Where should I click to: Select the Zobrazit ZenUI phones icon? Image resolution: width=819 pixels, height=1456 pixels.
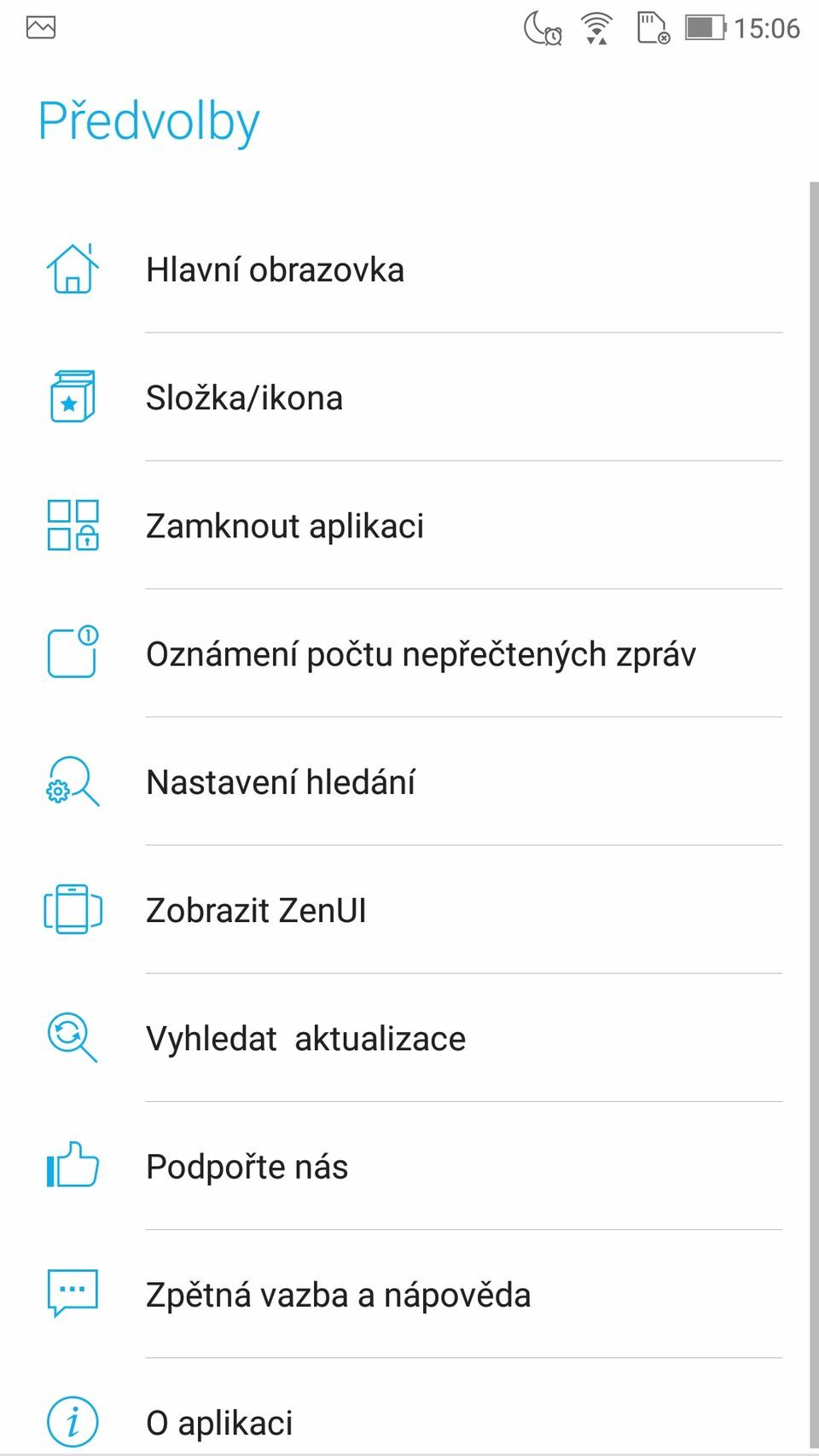(x=73, y=910)
